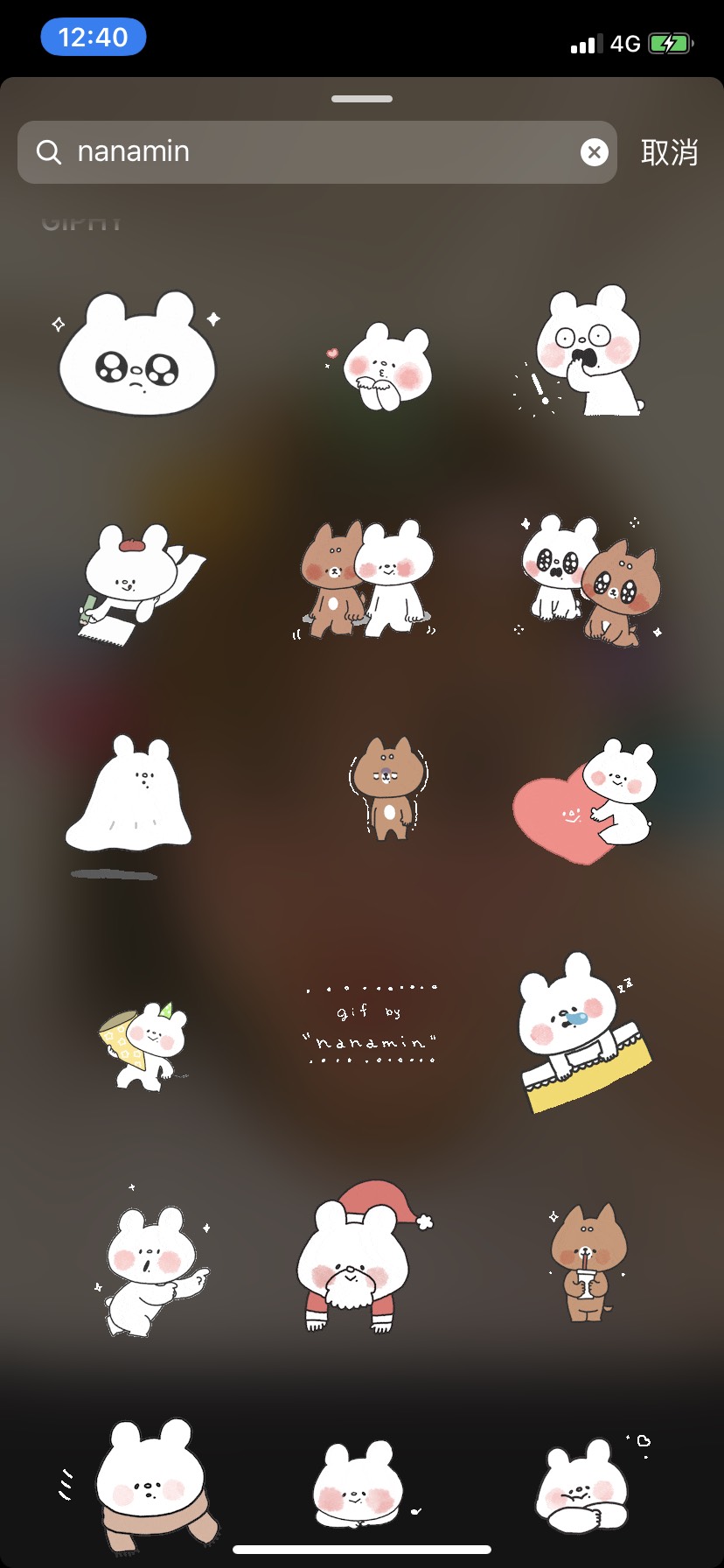Pick the shivering brown cat sticker

388,789
